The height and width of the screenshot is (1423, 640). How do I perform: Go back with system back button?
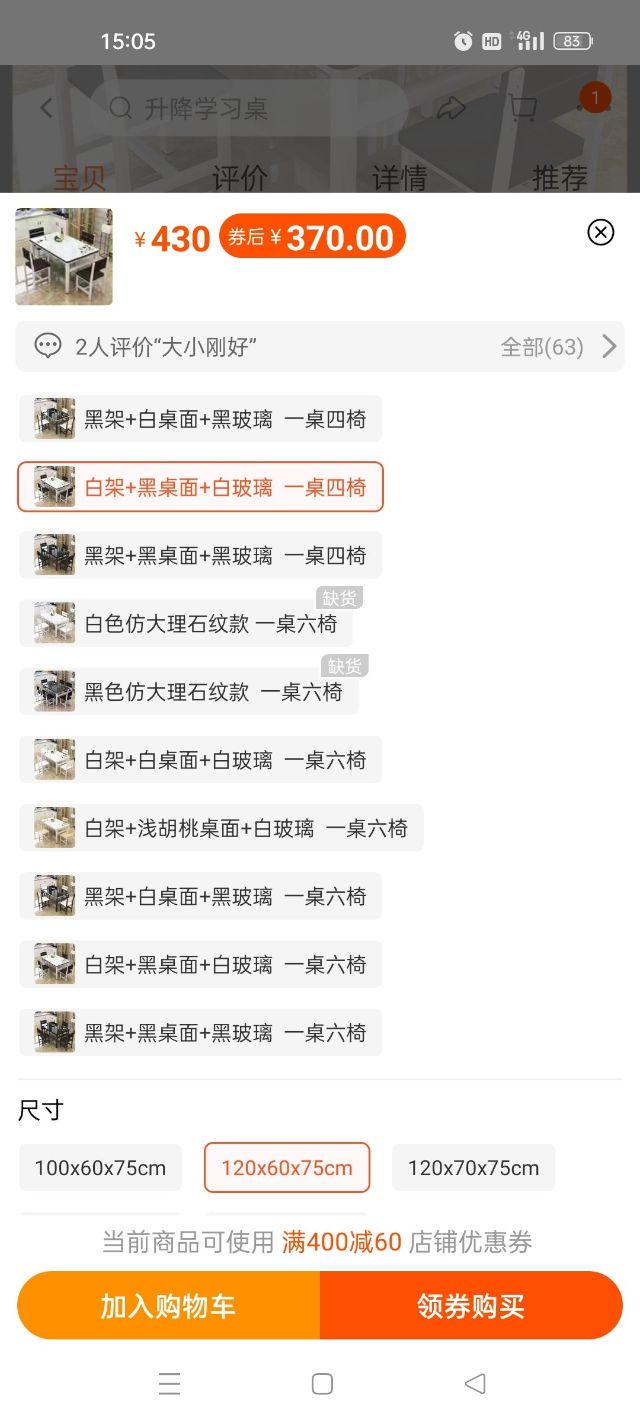(475, 1383)
